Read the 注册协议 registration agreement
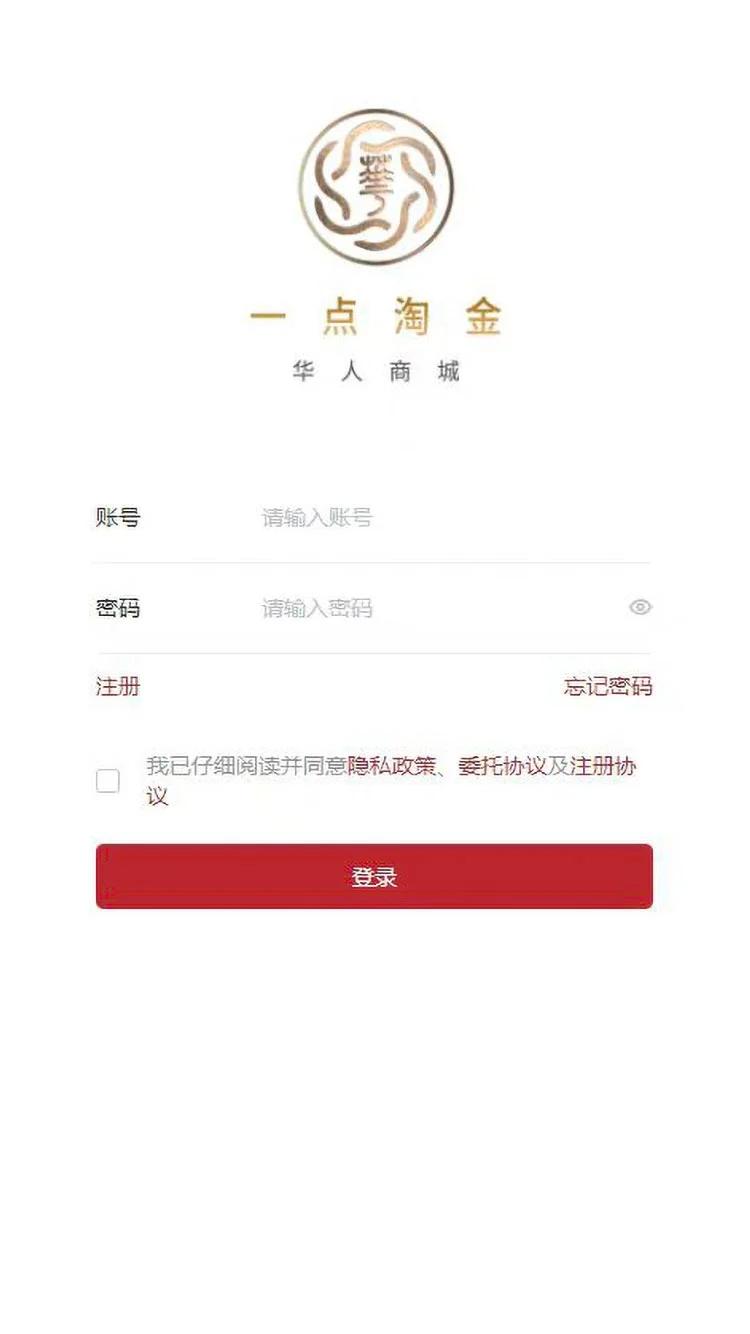The image size is (750, 1334). tap(602, 767)
